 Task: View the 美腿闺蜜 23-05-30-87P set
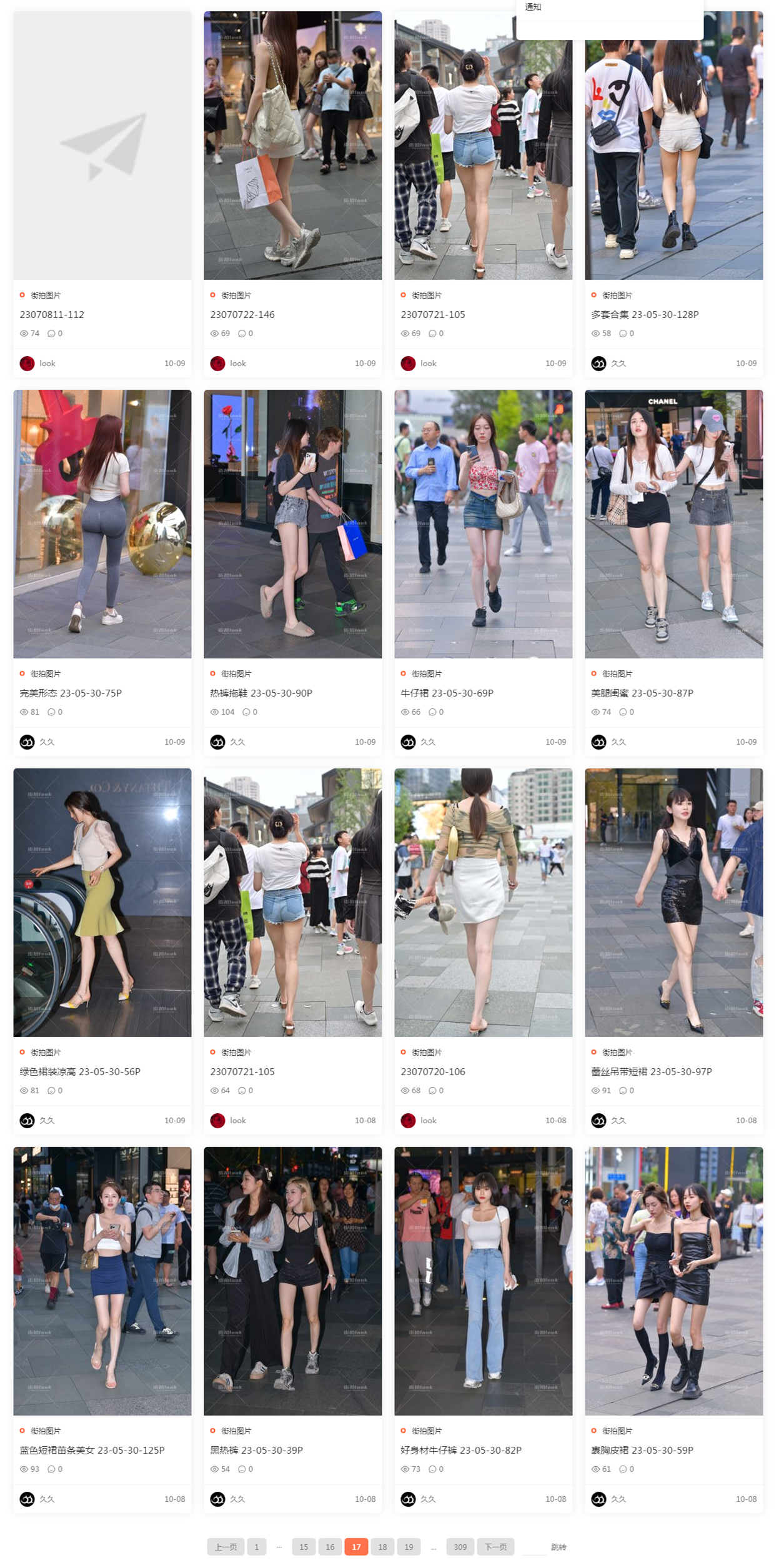click(642, 693)
